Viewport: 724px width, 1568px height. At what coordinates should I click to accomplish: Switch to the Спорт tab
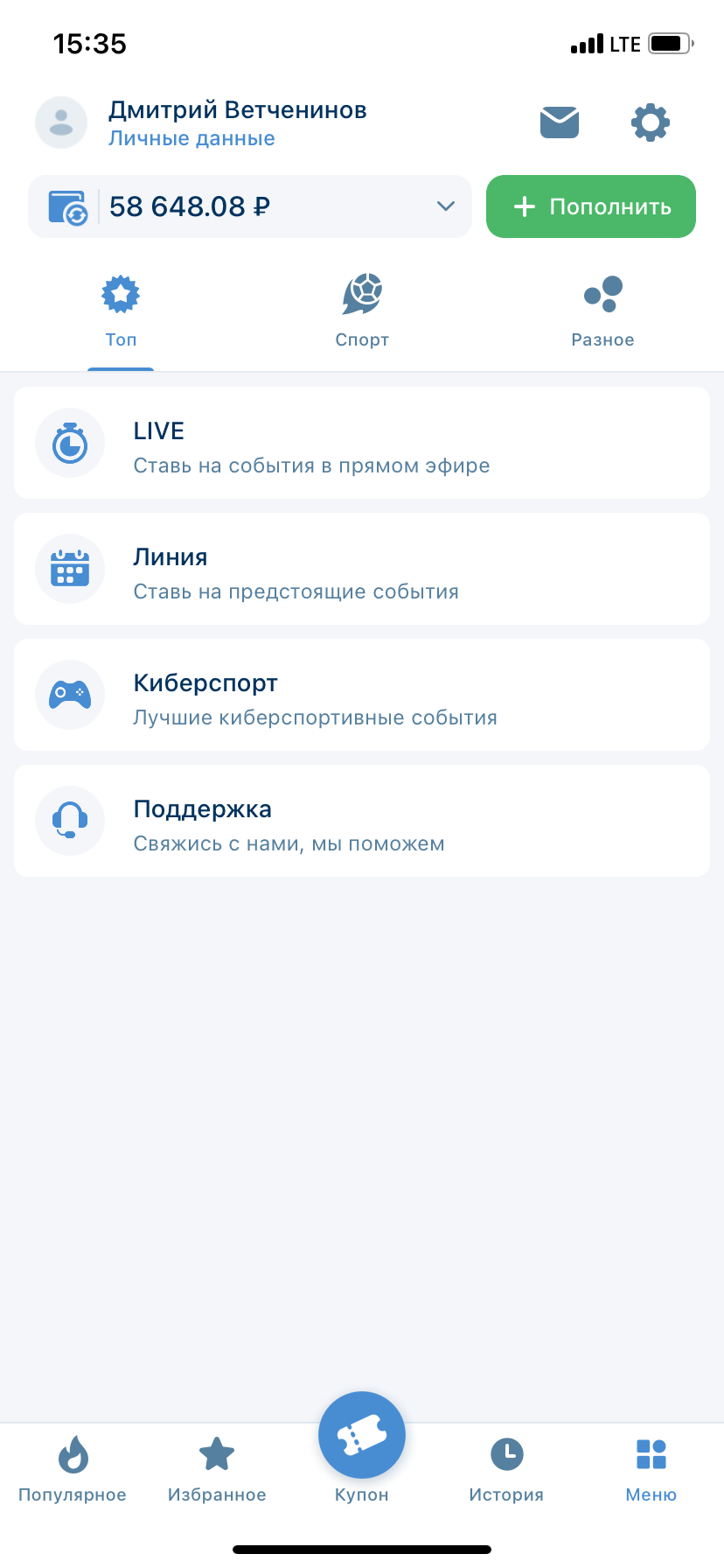362,311
